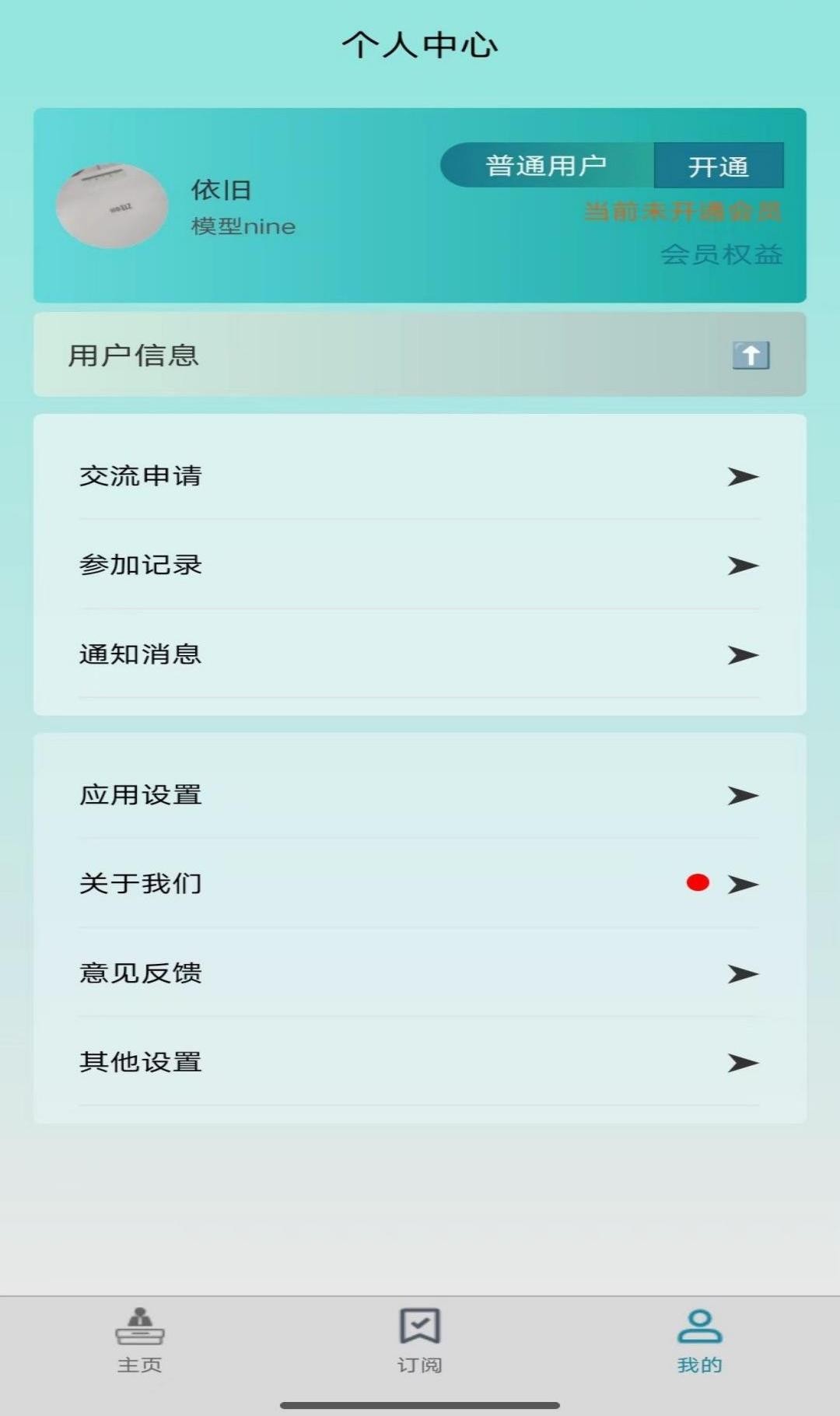Click the upload icon beside 用户信息
This screenshot has height=1416, width=840.
click(750, 355)
